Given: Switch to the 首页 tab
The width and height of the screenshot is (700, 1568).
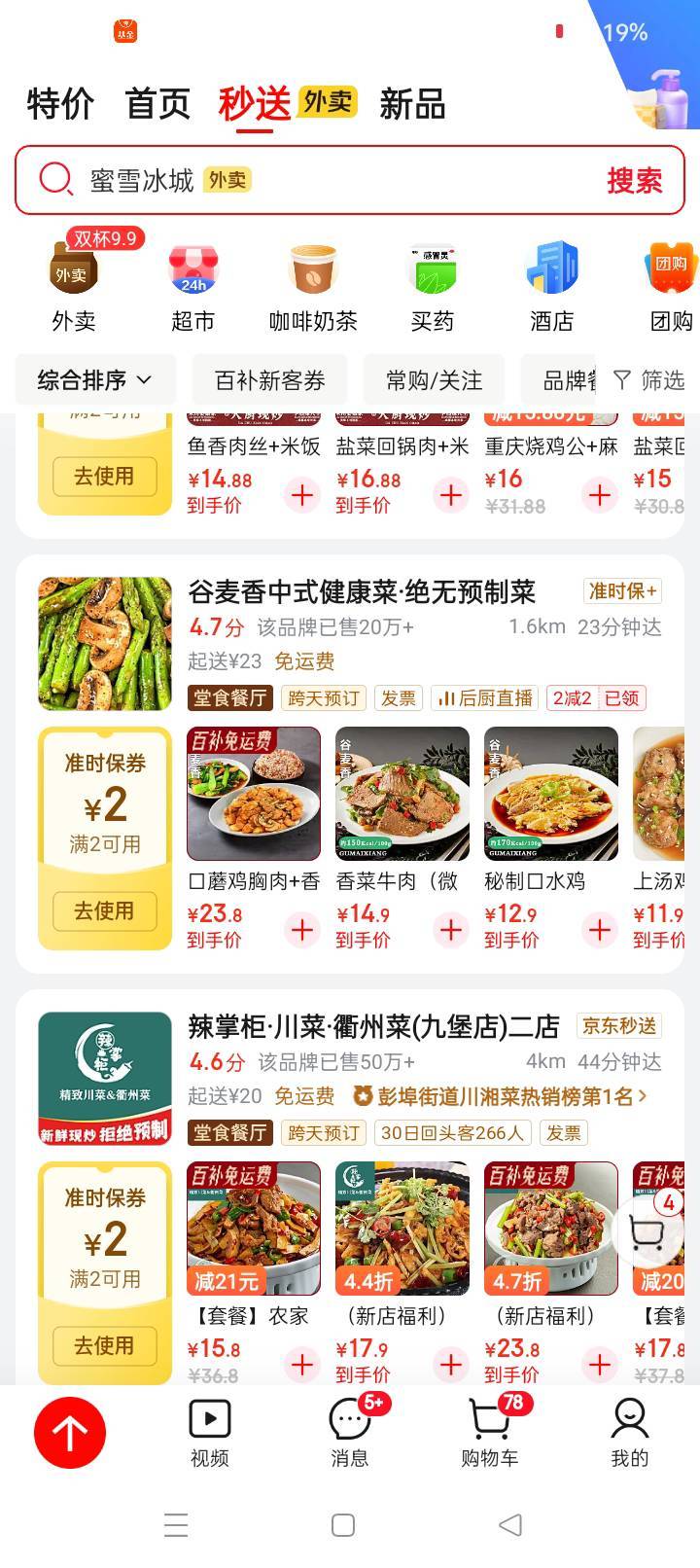Looking at the screenshot, I should (157, 104).
